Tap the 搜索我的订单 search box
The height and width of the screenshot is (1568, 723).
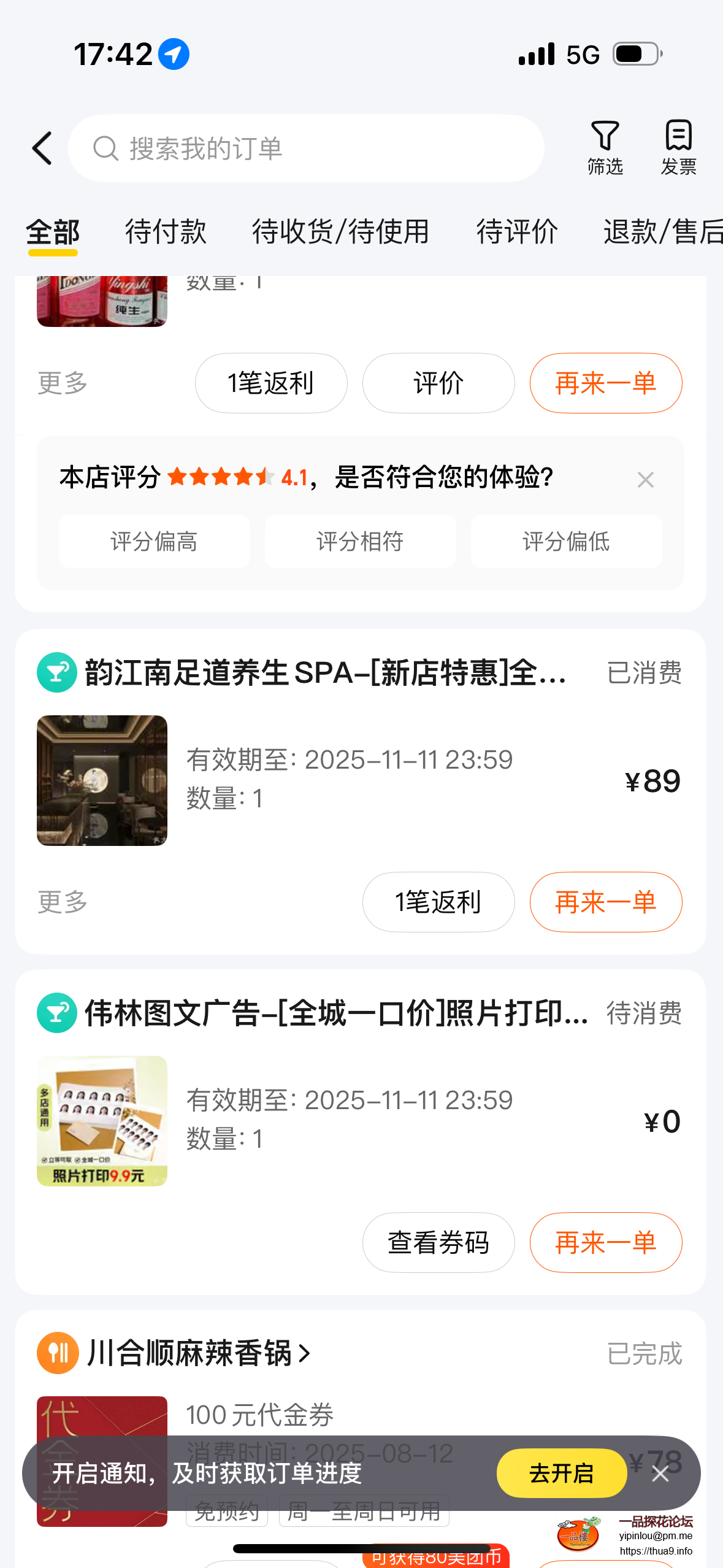307,148
